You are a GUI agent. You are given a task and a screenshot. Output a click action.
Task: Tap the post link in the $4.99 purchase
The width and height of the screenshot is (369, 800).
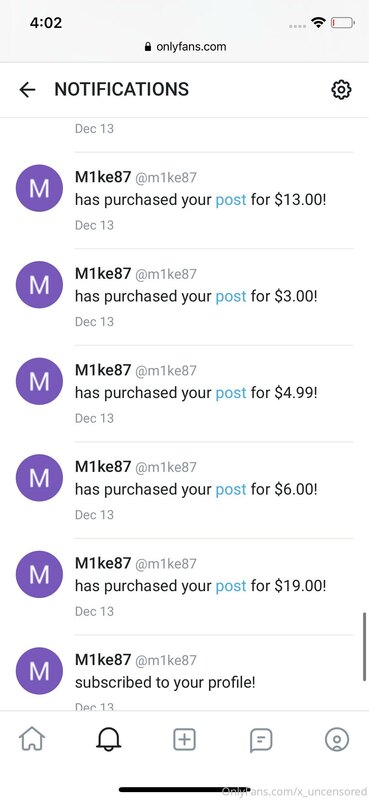coord(231,392)
